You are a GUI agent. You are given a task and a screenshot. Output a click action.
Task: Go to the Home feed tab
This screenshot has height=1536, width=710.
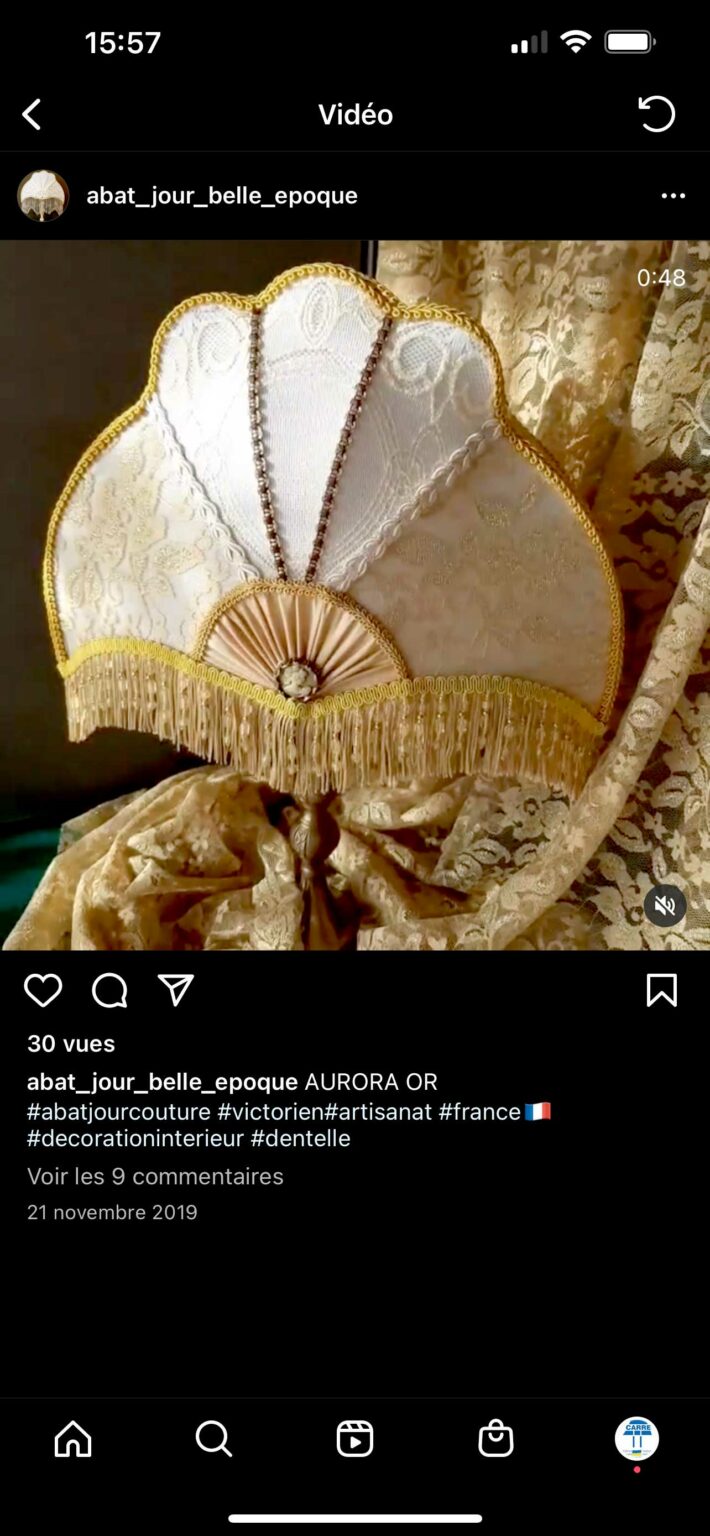pyautogui.click(x=73, y=1439)
